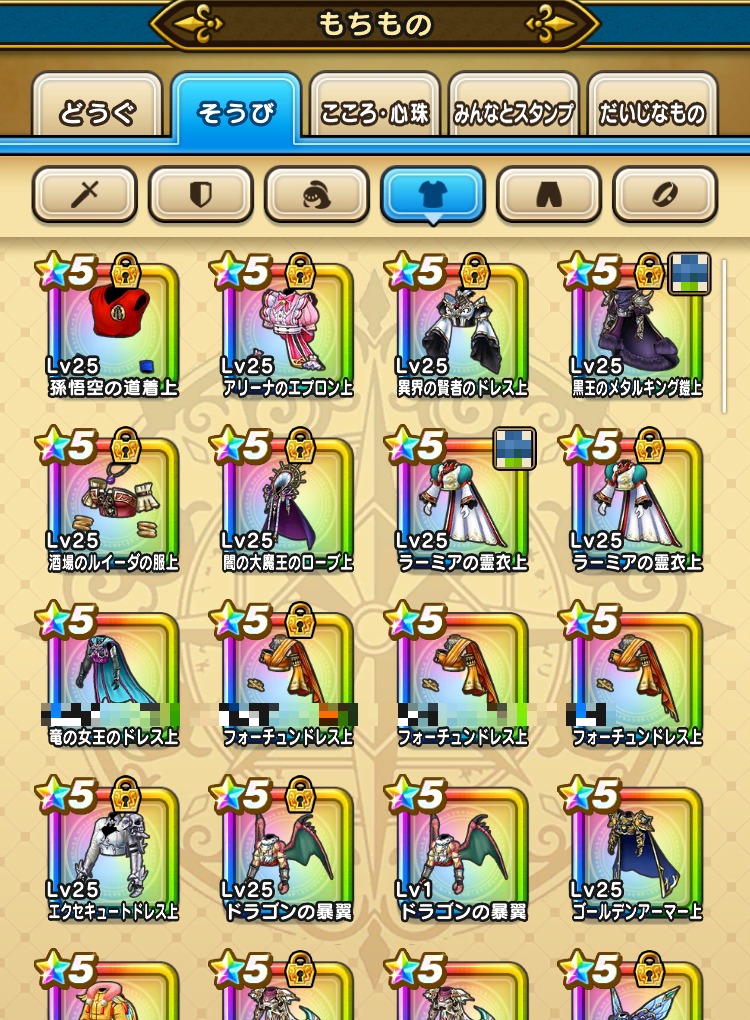Open 闇の大魔王のローブ上 card
The width and height of the screenshot is (750, 1020).
(287, 505)
